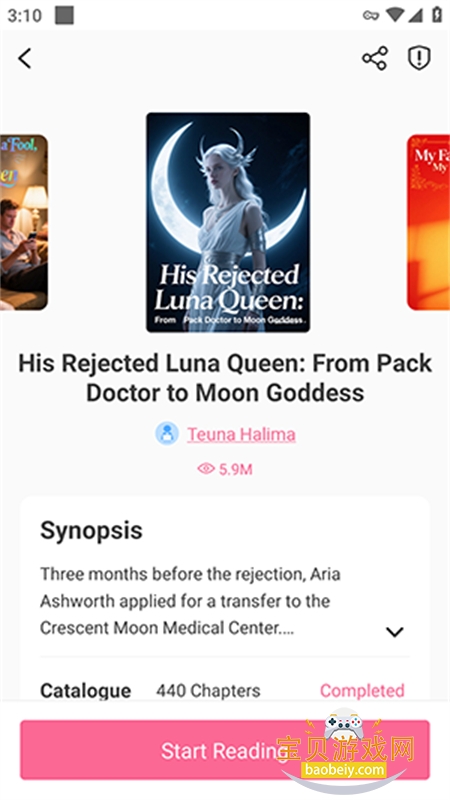The image size is (450, 800).
Task: Go back using the top-left arrow
Action: (x=24, y=58)
